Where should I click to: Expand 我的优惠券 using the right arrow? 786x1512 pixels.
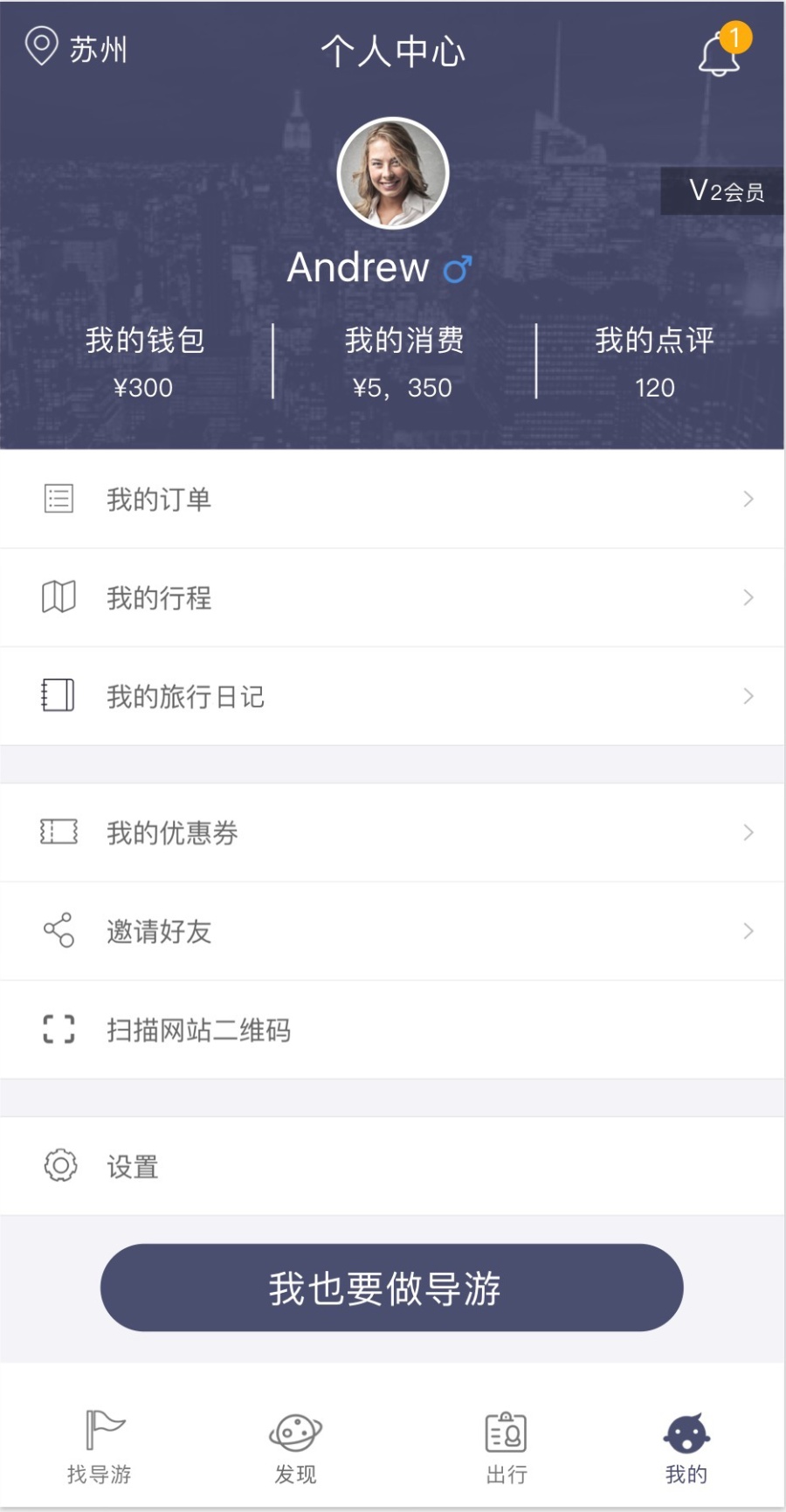(749, 832)
